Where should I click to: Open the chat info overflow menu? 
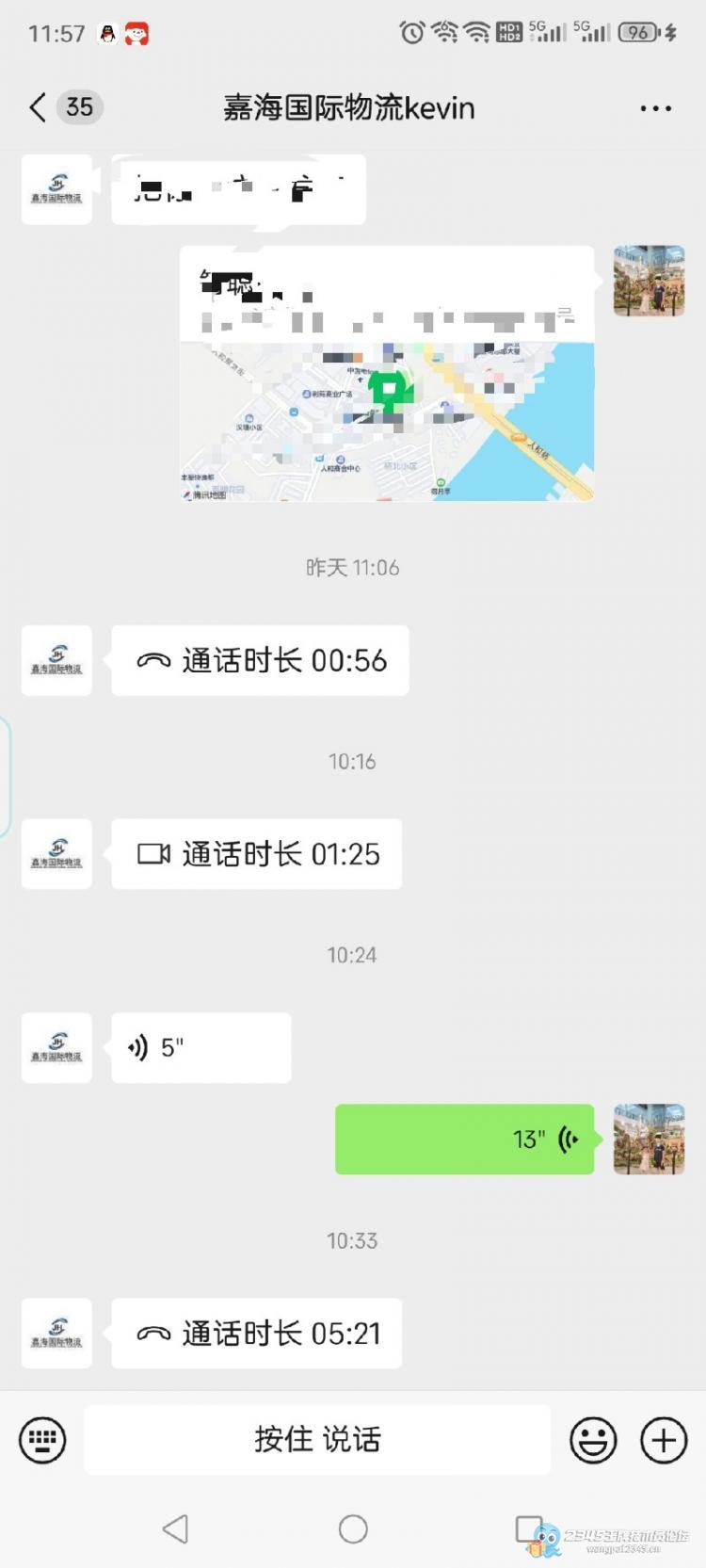(x=655, y=108)
